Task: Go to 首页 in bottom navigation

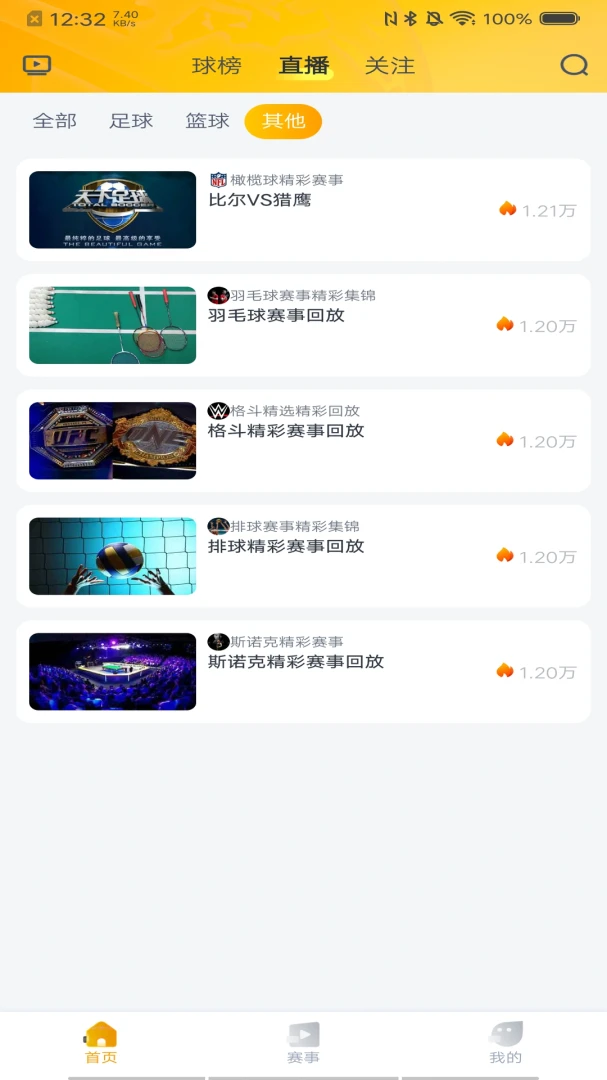Action: pos(101,1043)
